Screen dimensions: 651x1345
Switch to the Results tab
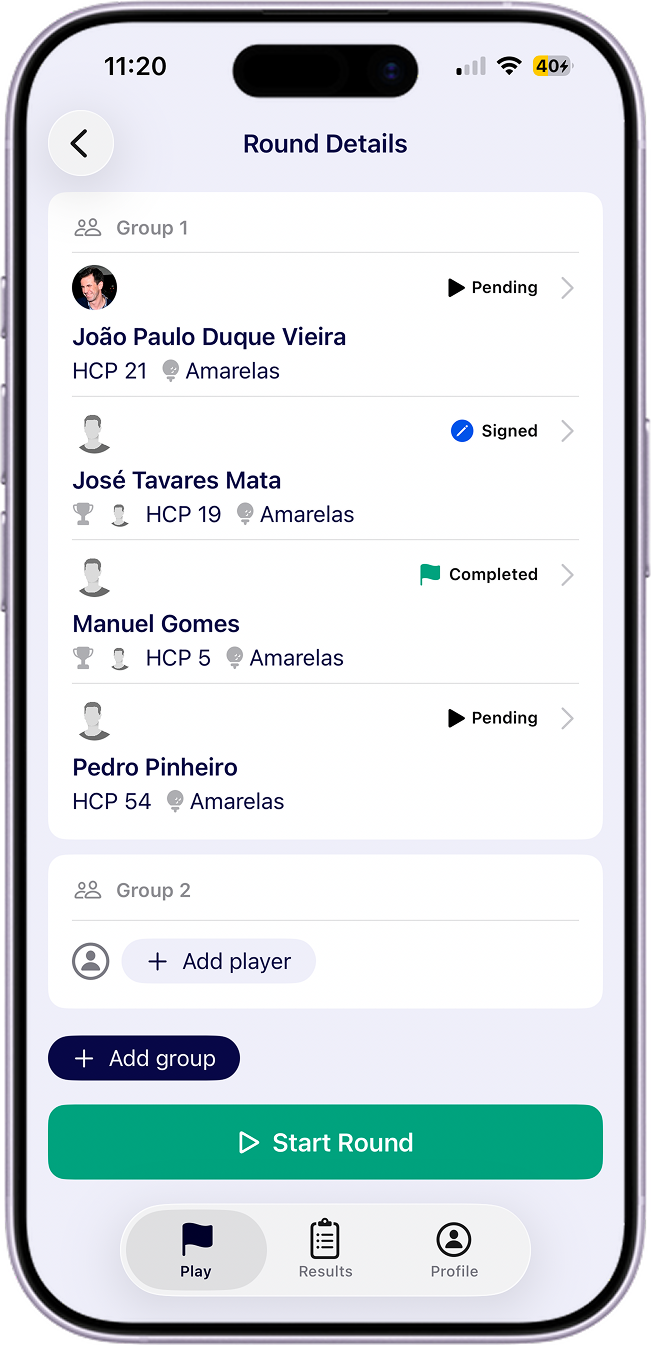(x=325, y=1250)
